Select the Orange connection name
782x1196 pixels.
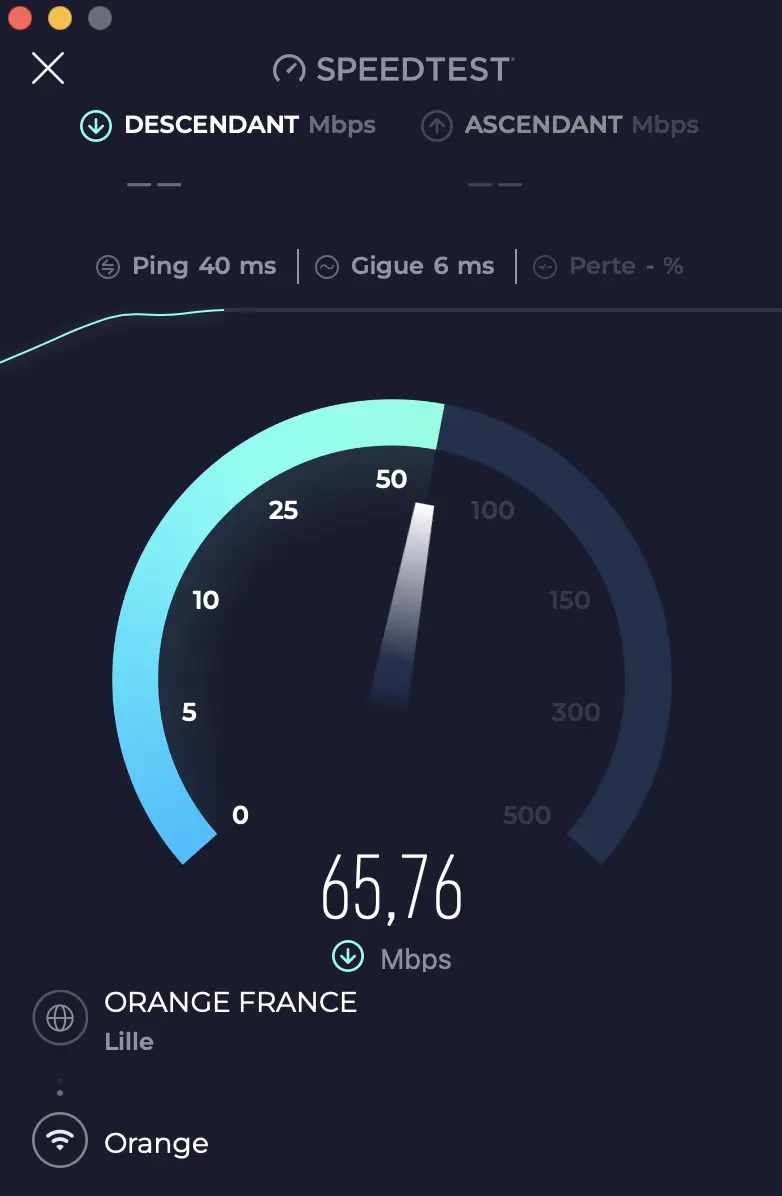pos(156,1142)
